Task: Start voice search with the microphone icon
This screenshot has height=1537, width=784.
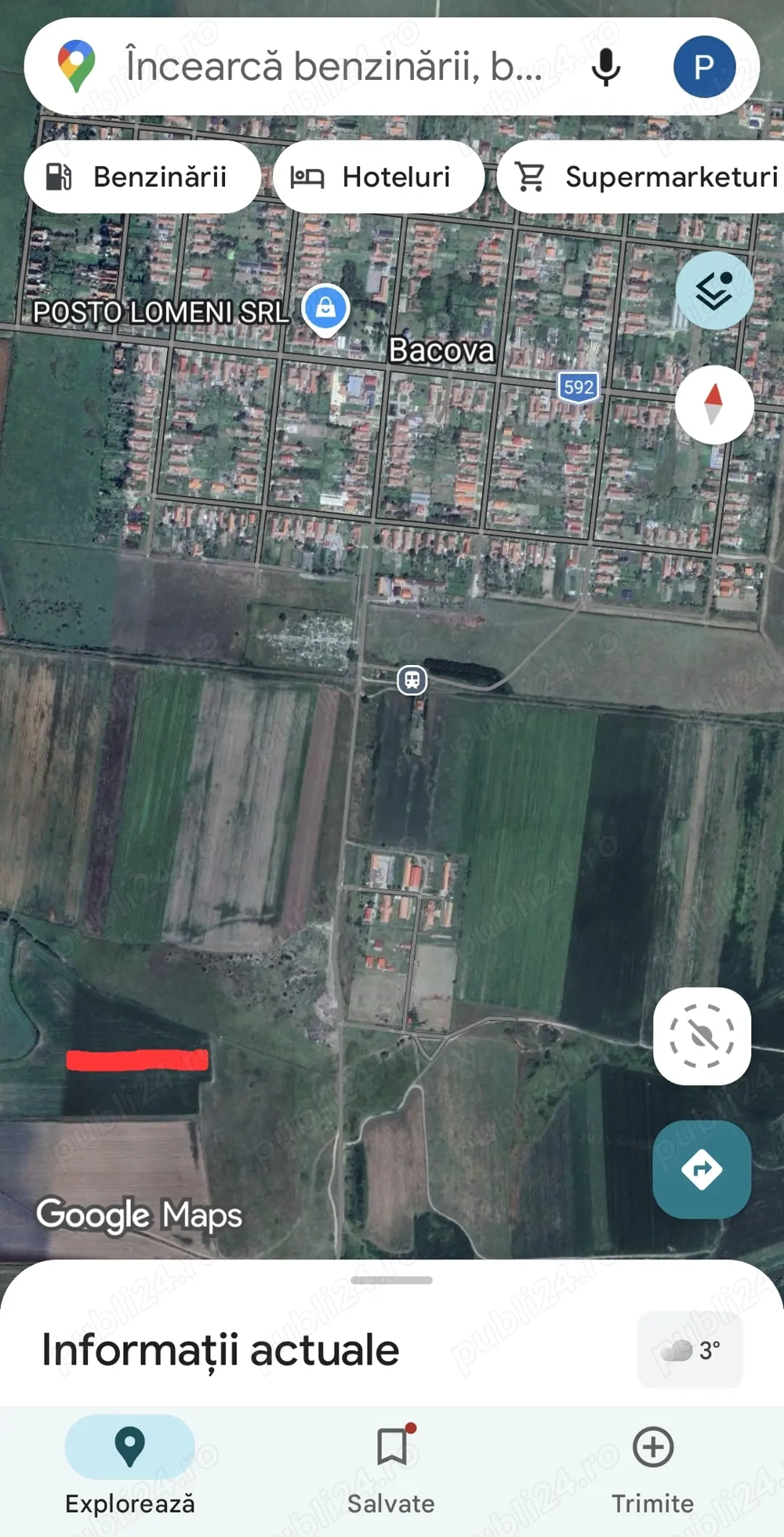Action: point(605,67)
